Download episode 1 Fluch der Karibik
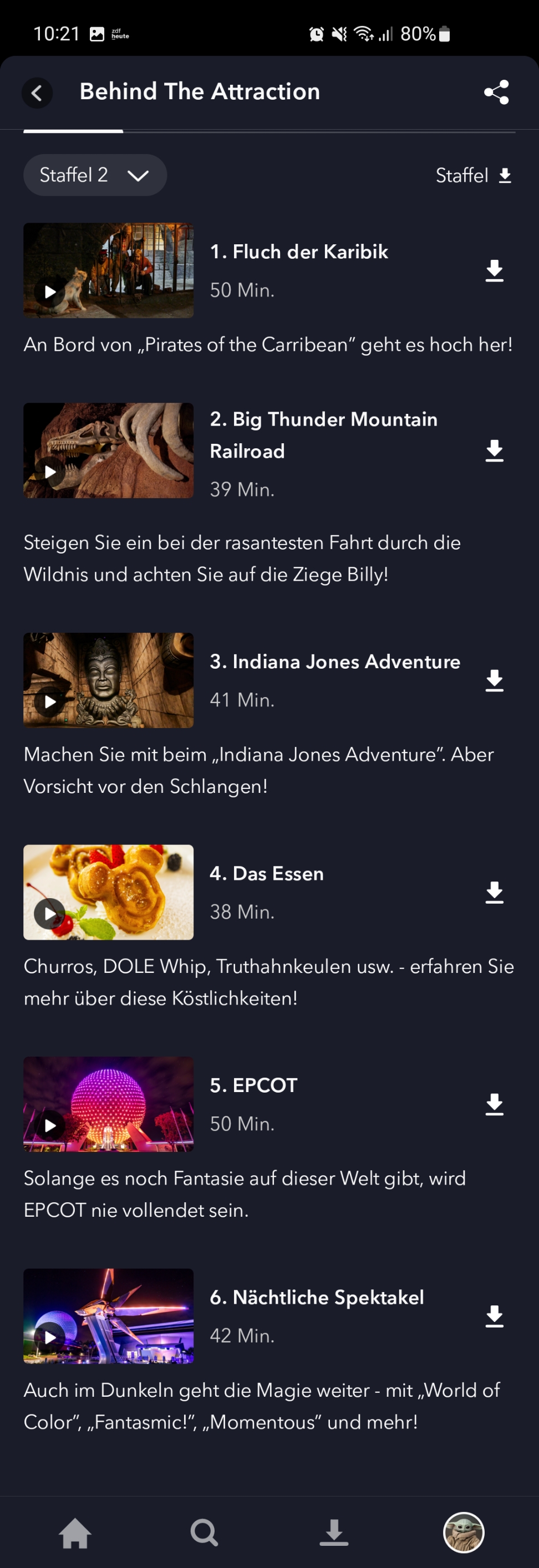The height and width of the screenshot is (1568, 539). (494, 270)
